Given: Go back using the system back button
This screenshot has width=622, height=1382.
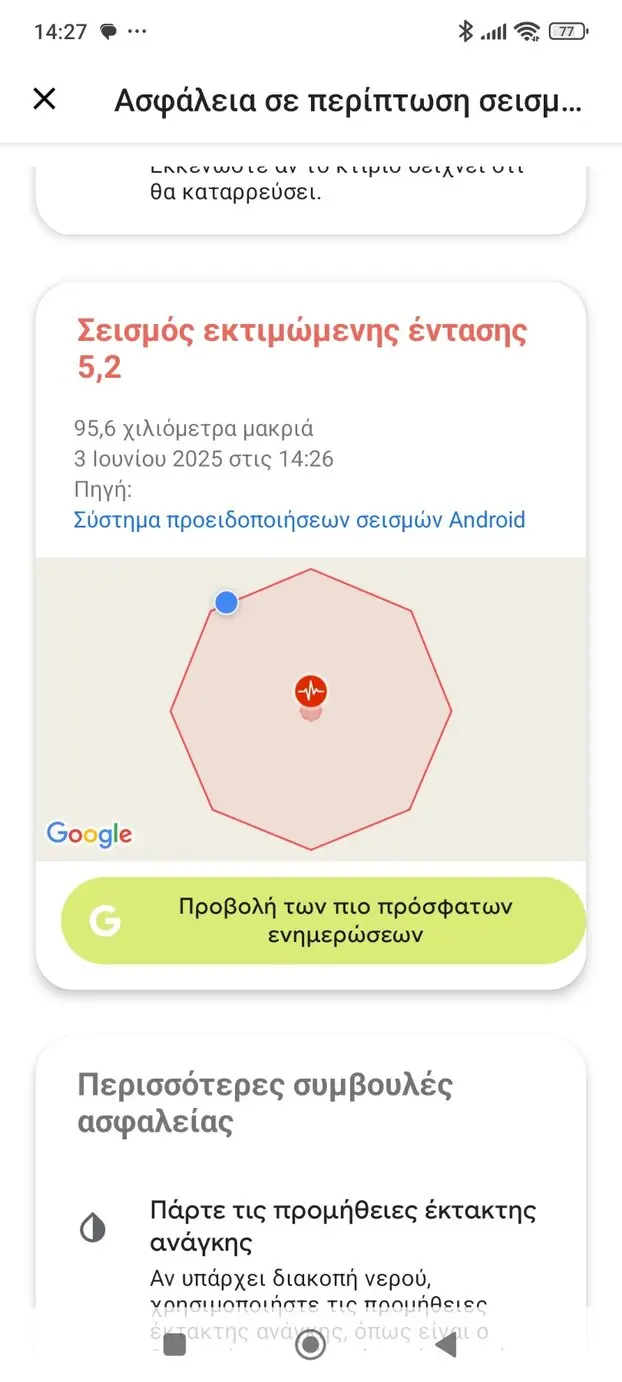Looking at the screenshot, I should click(x=446, y=1345).
